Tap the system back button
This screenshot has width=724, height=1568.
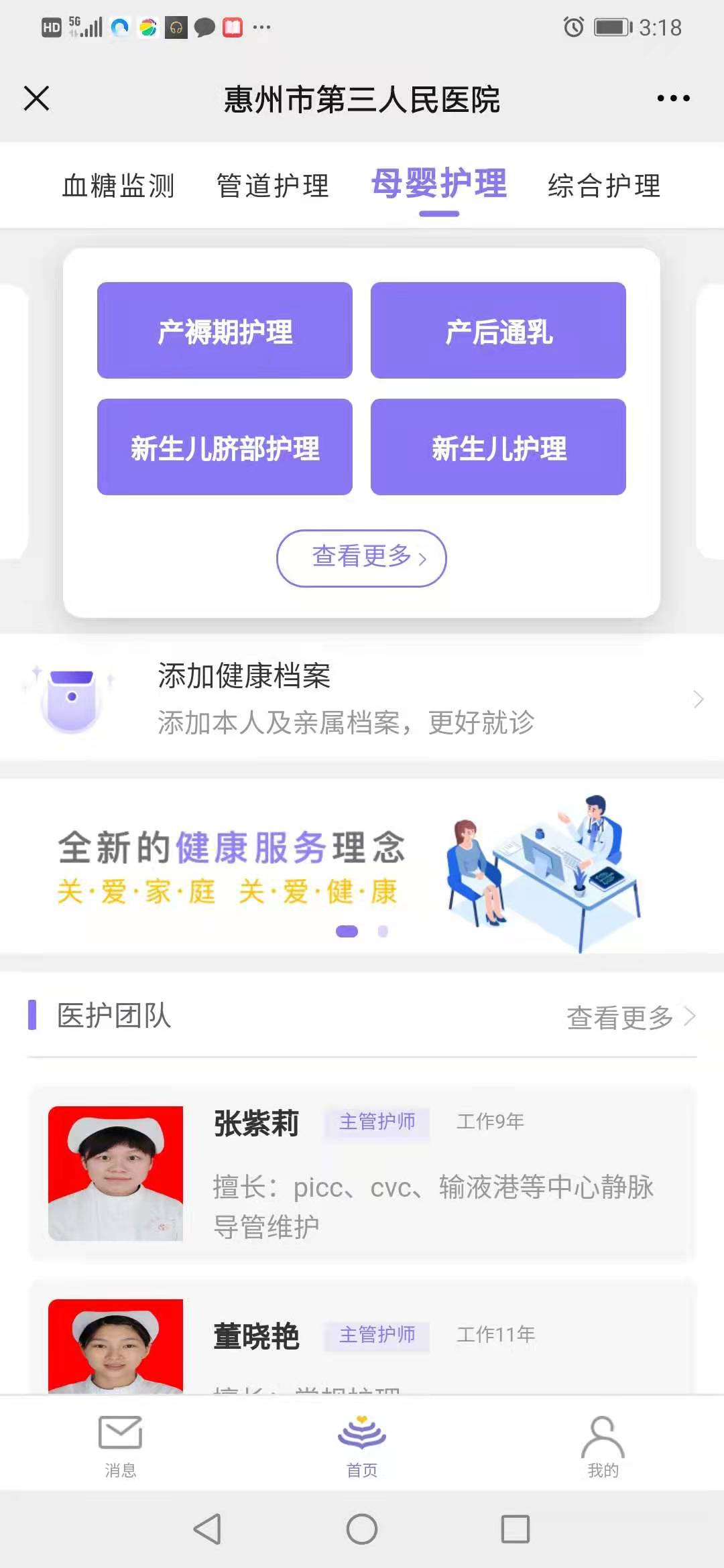coord(207,1529)
